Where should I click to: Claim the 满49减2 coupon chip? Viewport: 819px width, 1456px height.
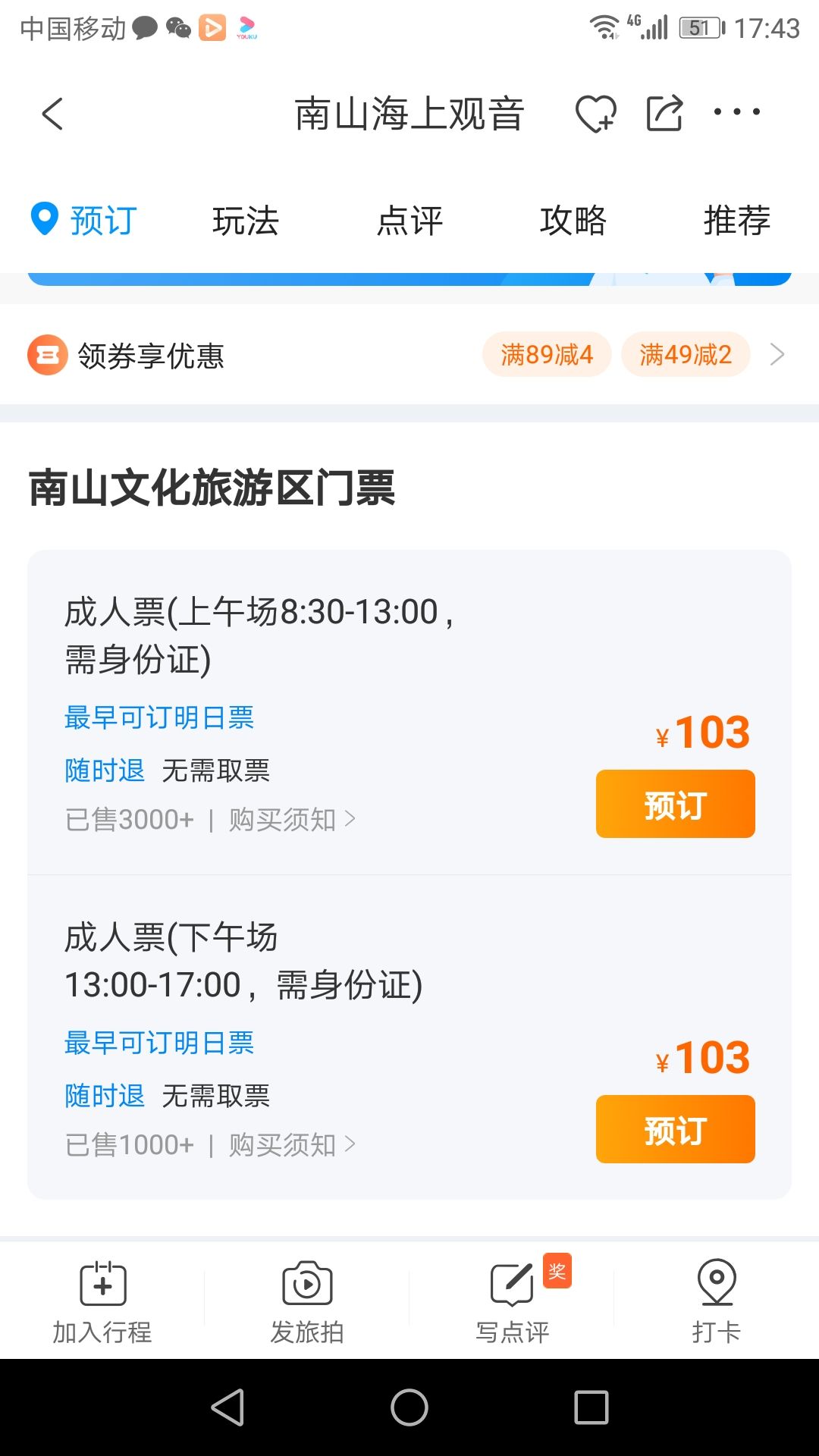click(686, 354)
